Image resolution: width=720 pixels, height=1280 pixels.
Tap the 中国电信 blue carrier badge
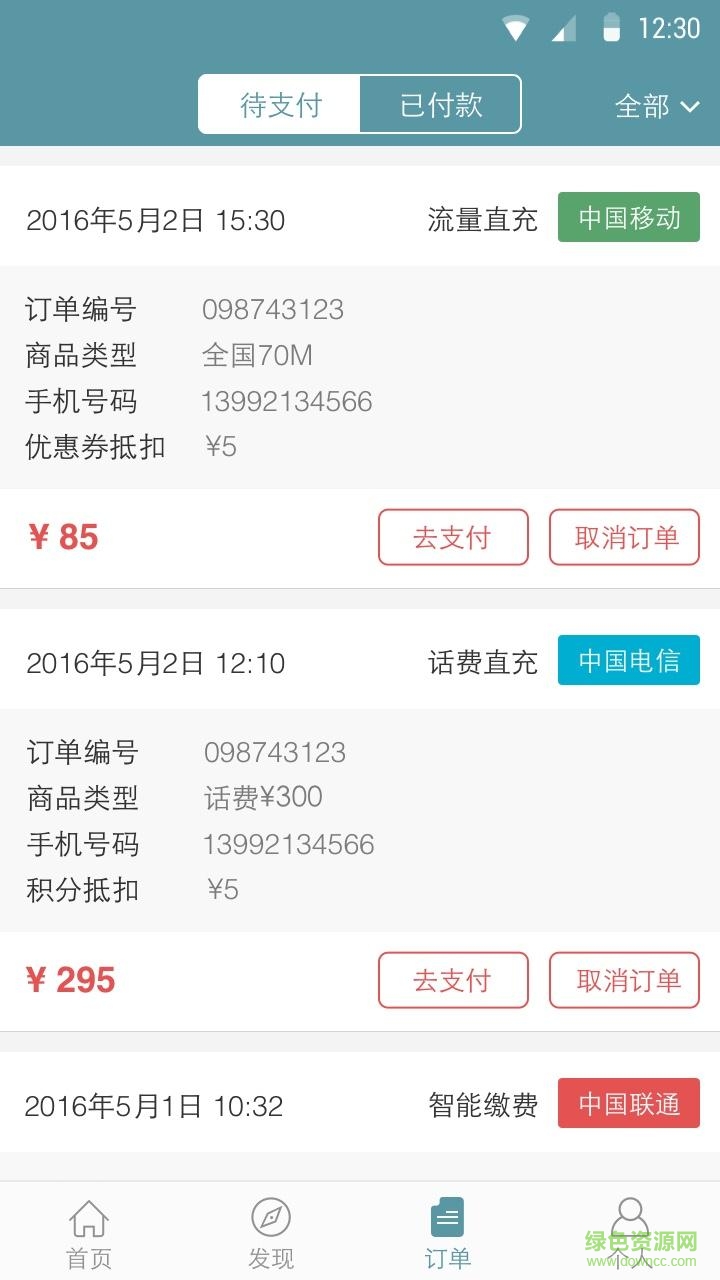coord(628,660)
